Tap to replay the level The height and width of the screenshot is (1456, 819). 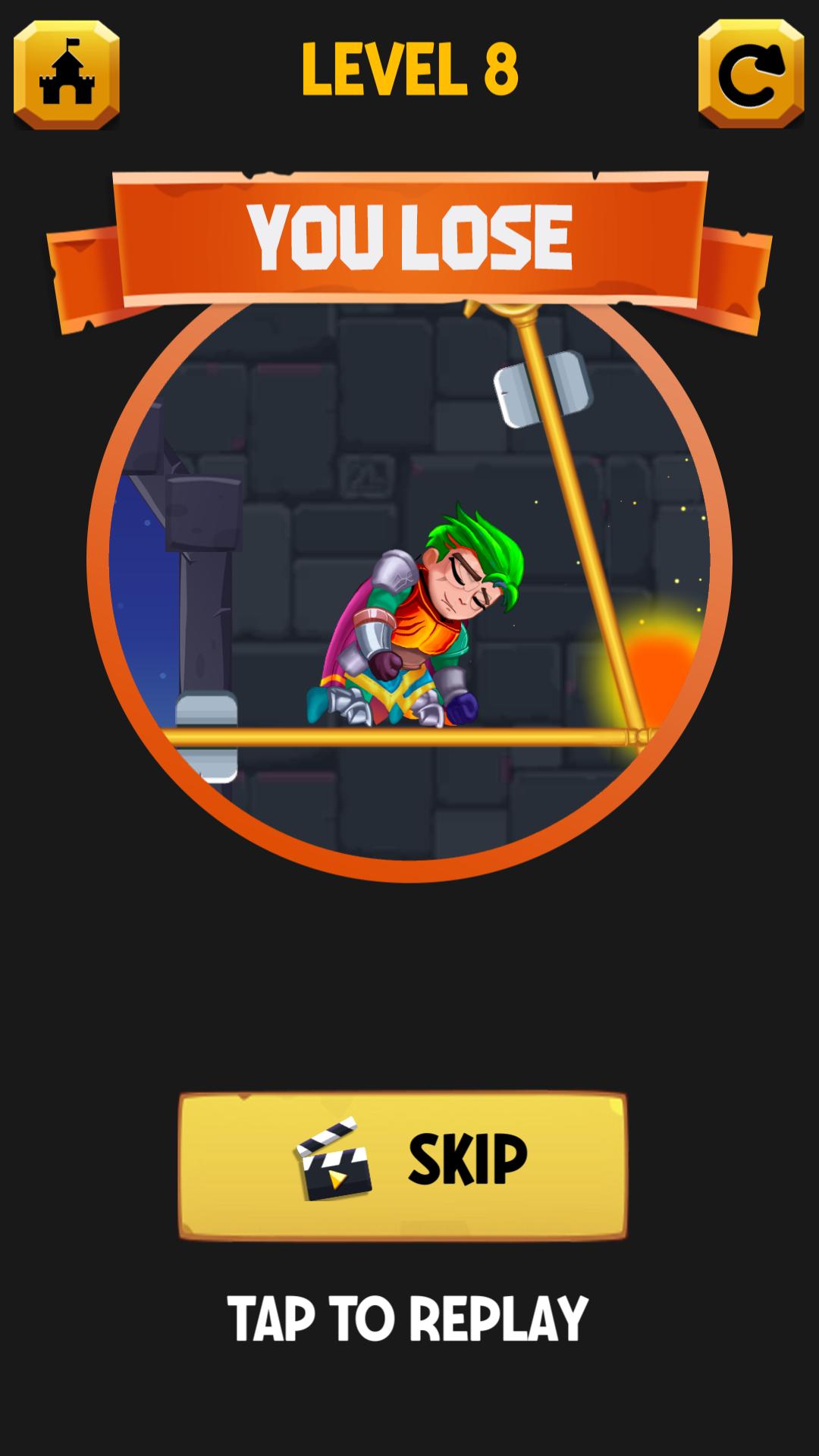point(408,1320)
